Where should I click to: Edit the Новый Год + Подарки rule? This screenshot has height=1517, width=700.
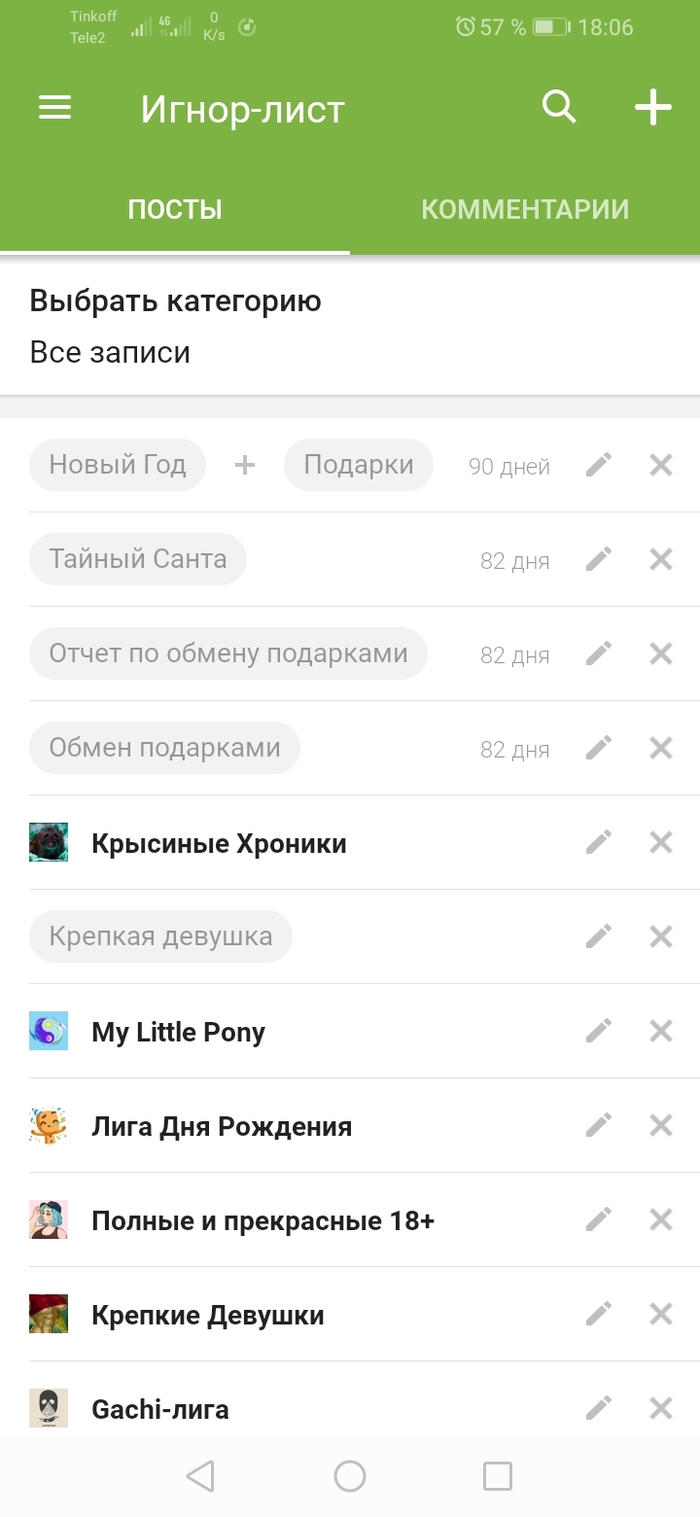click(598, 465)
